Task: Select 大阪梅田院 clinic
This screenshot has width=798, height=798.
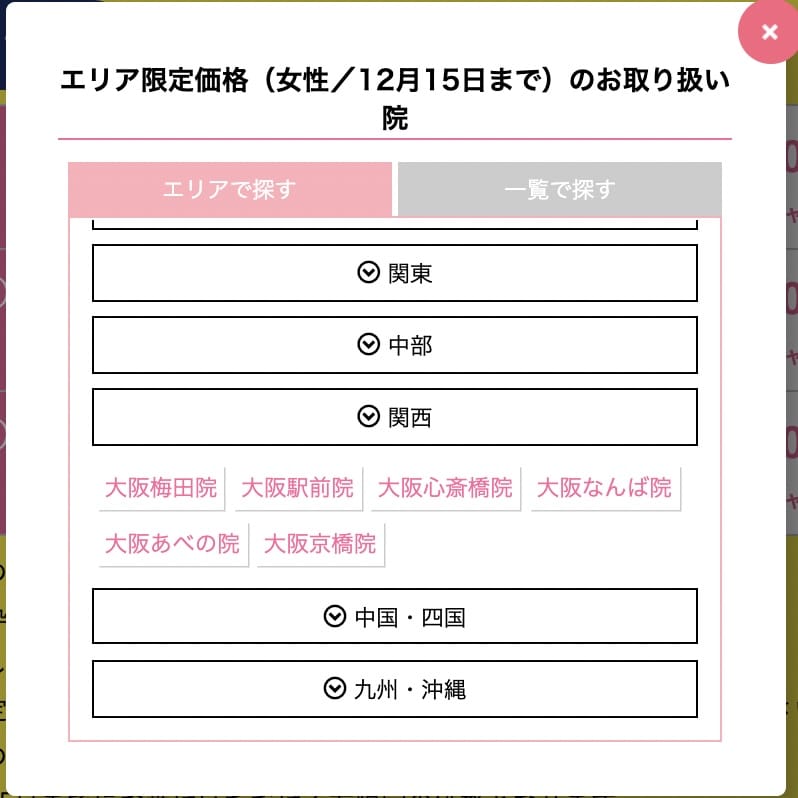Action: click(x=161, y=488)
